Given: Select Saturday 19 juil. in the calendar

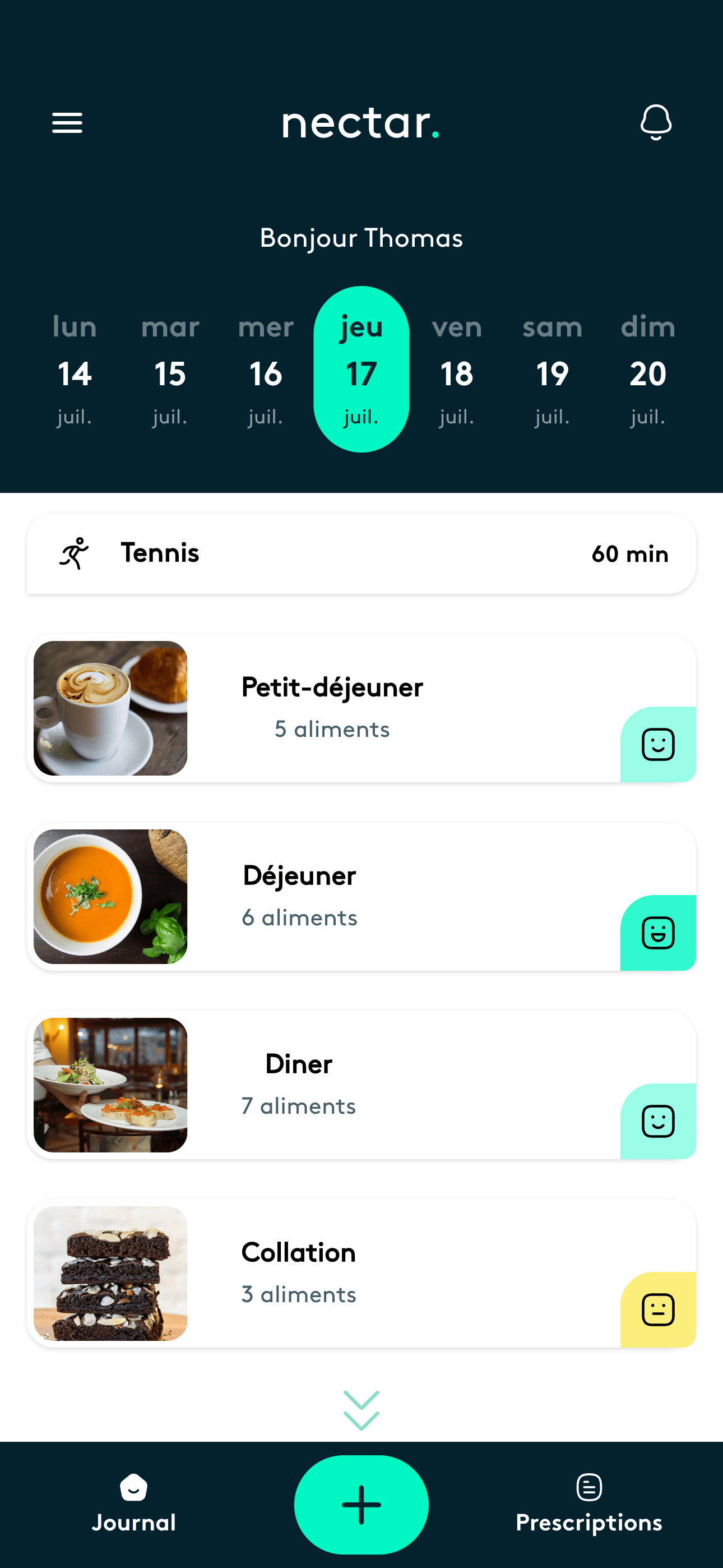Looking at the screenshot, I should (x=552, y=370).
